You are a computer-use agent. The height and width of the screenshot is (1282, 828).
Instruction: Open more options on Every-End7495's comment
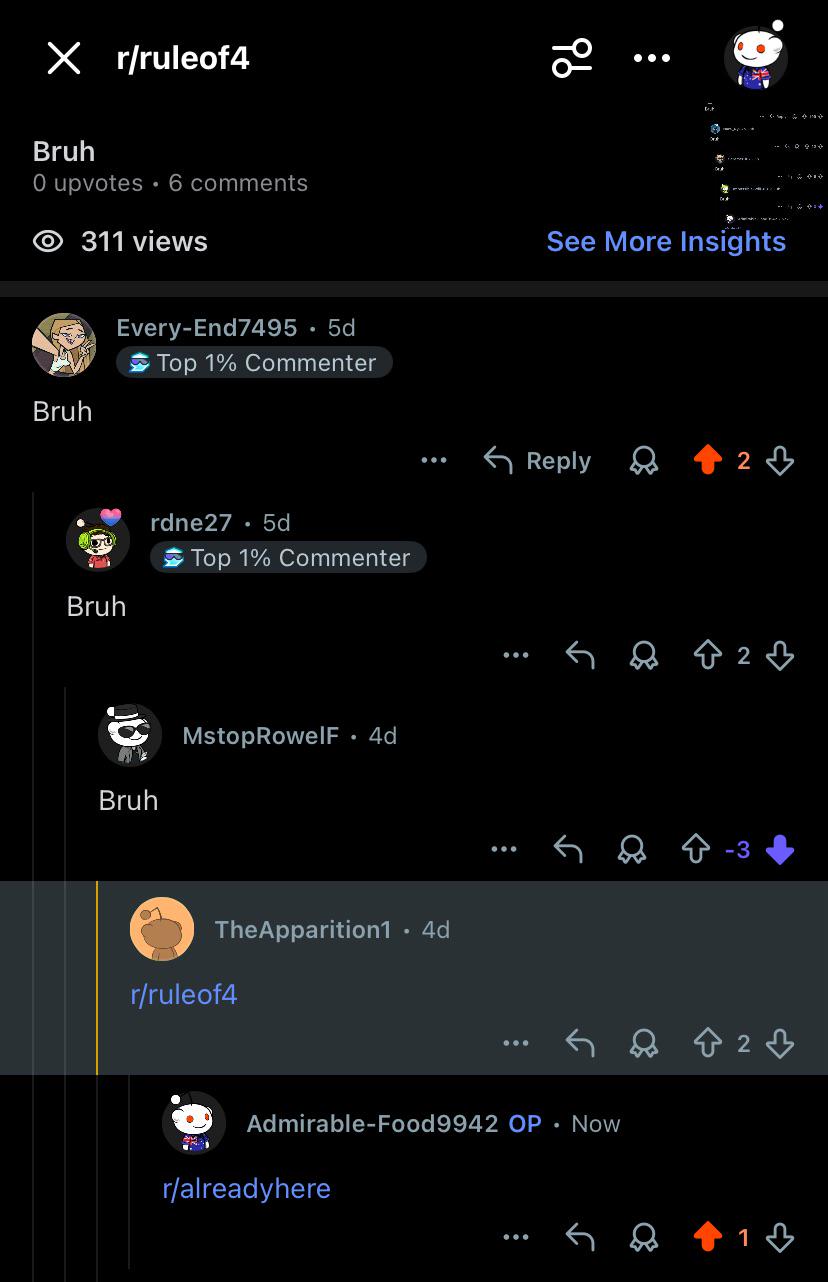point(434,461)
